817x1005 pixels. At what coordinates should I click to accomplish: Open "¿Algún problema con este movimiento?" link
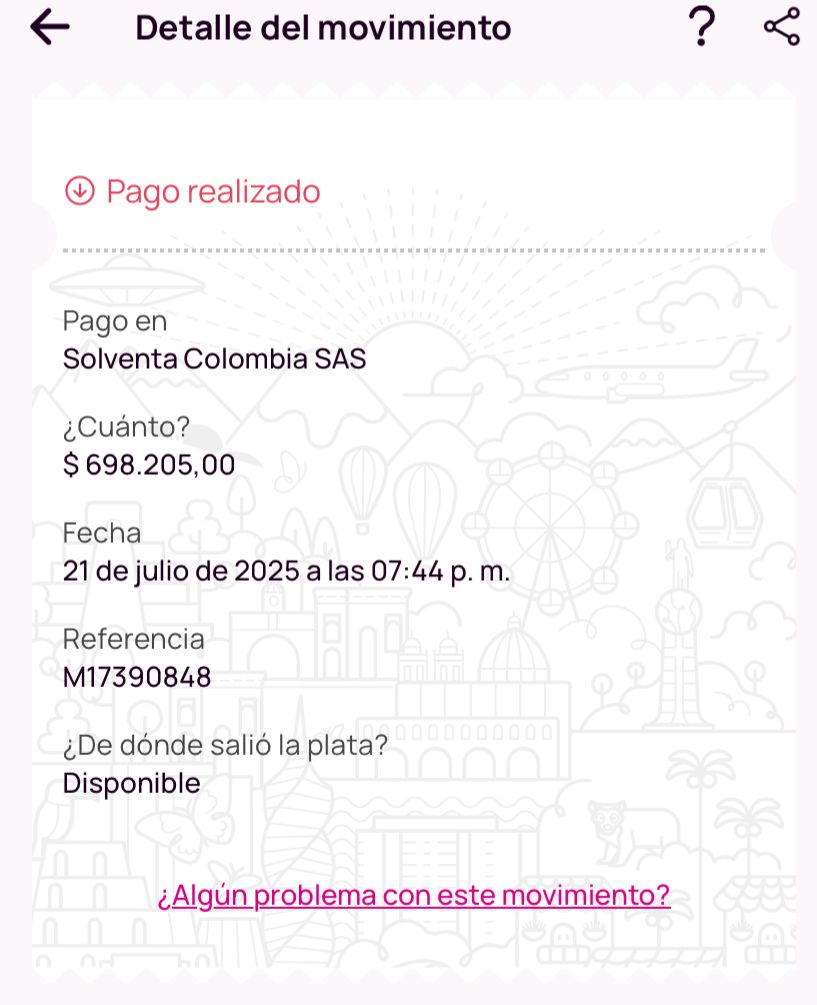click(x=414, y=895)
